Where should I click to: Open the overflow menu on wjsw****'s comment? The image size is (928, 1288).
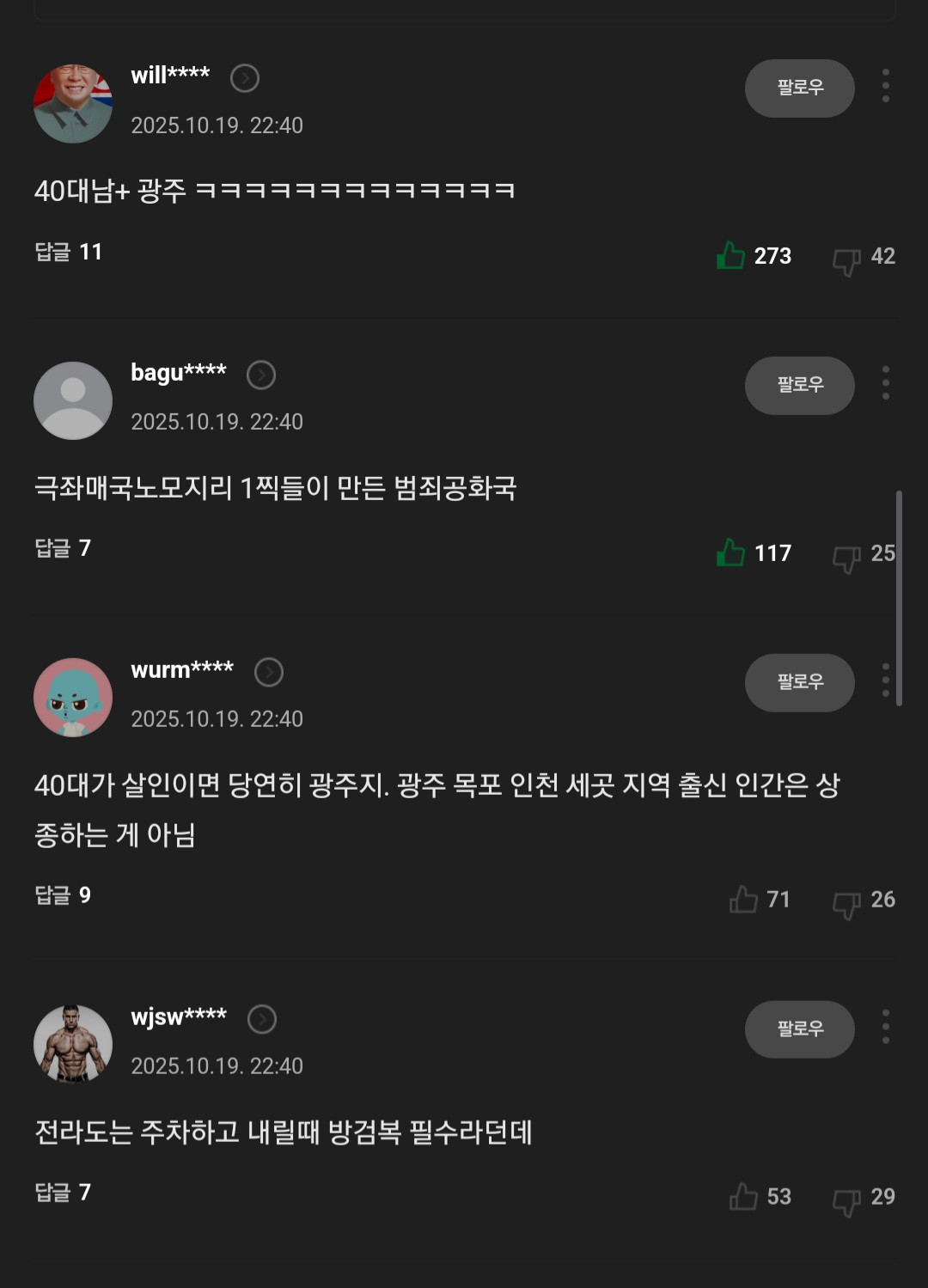pyautogui.click(x=885, y=1027)
